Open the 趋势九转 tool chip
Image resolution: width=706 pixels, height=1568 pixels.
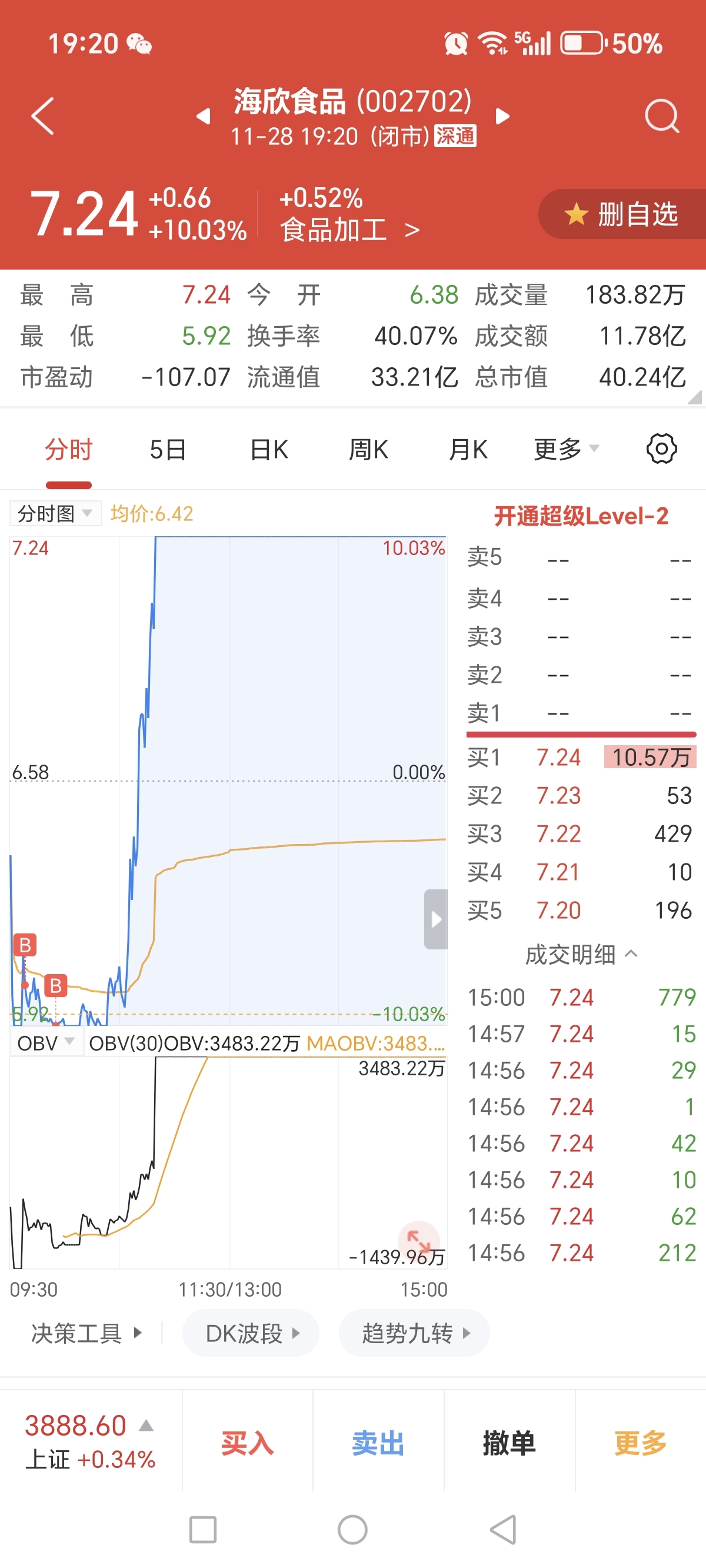414,1333
